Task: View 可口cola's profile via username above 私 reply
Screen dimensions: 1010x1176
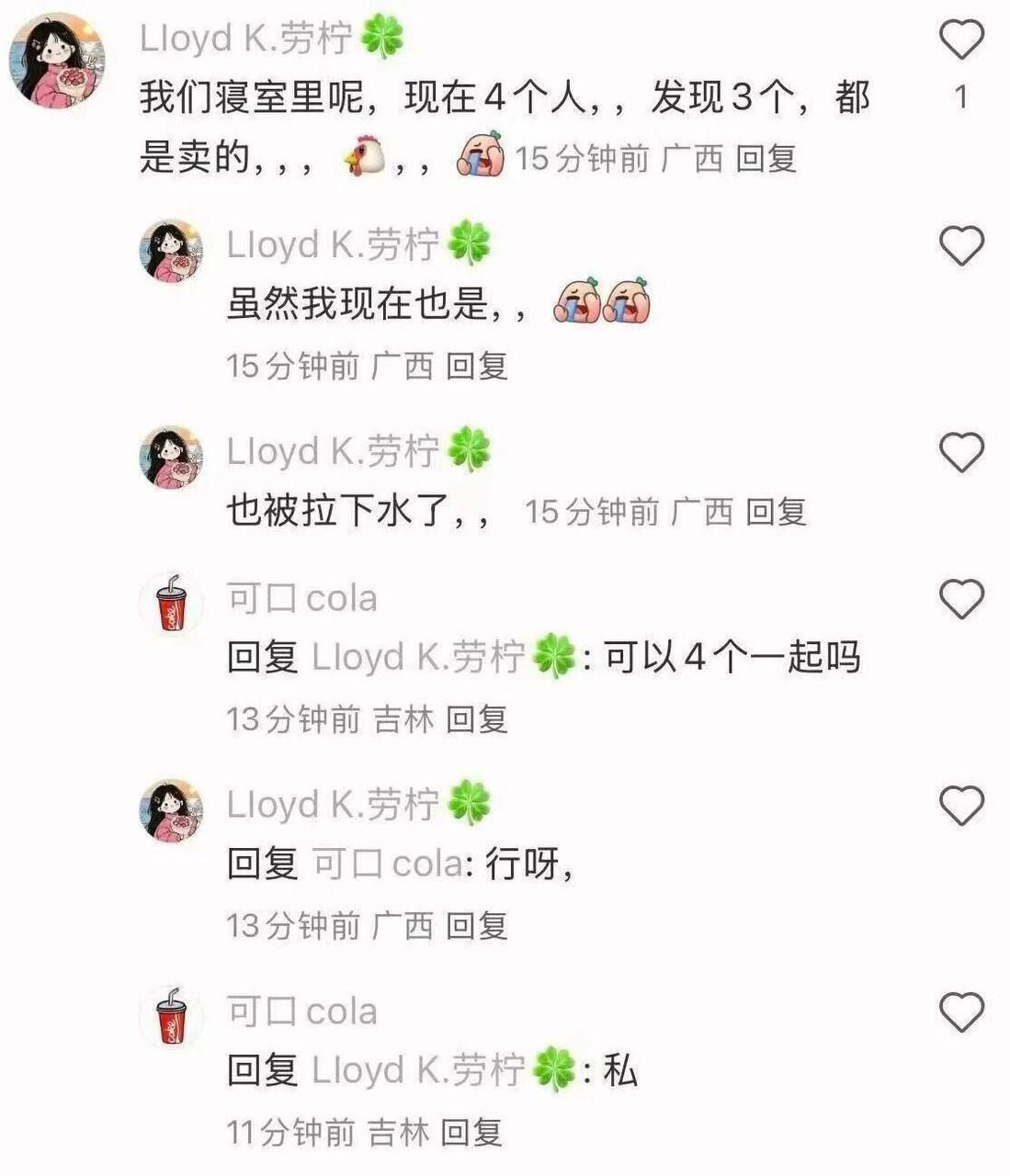Action: (301, 1012)
